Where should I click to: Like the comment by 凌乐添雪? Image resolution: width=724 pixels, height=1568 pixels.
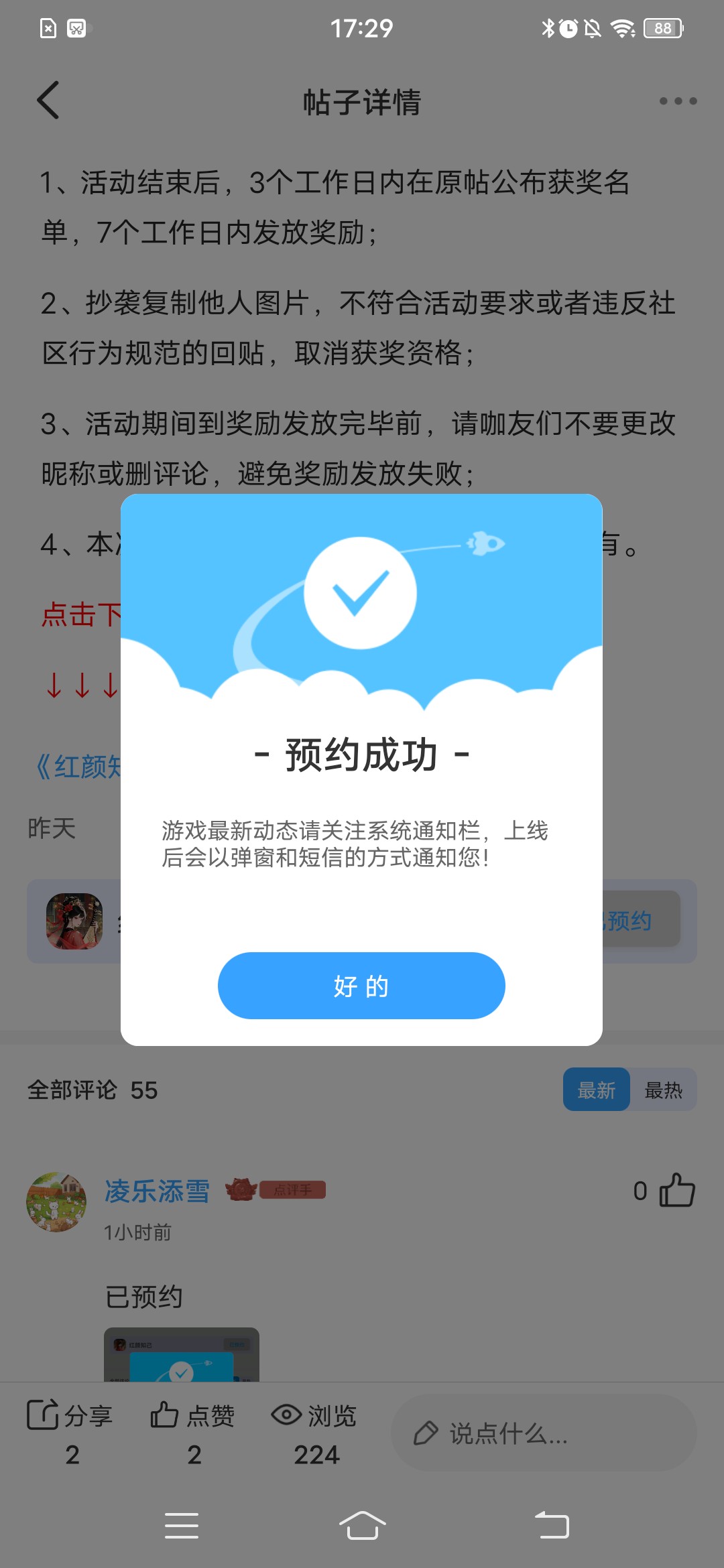coord(676,1190)
